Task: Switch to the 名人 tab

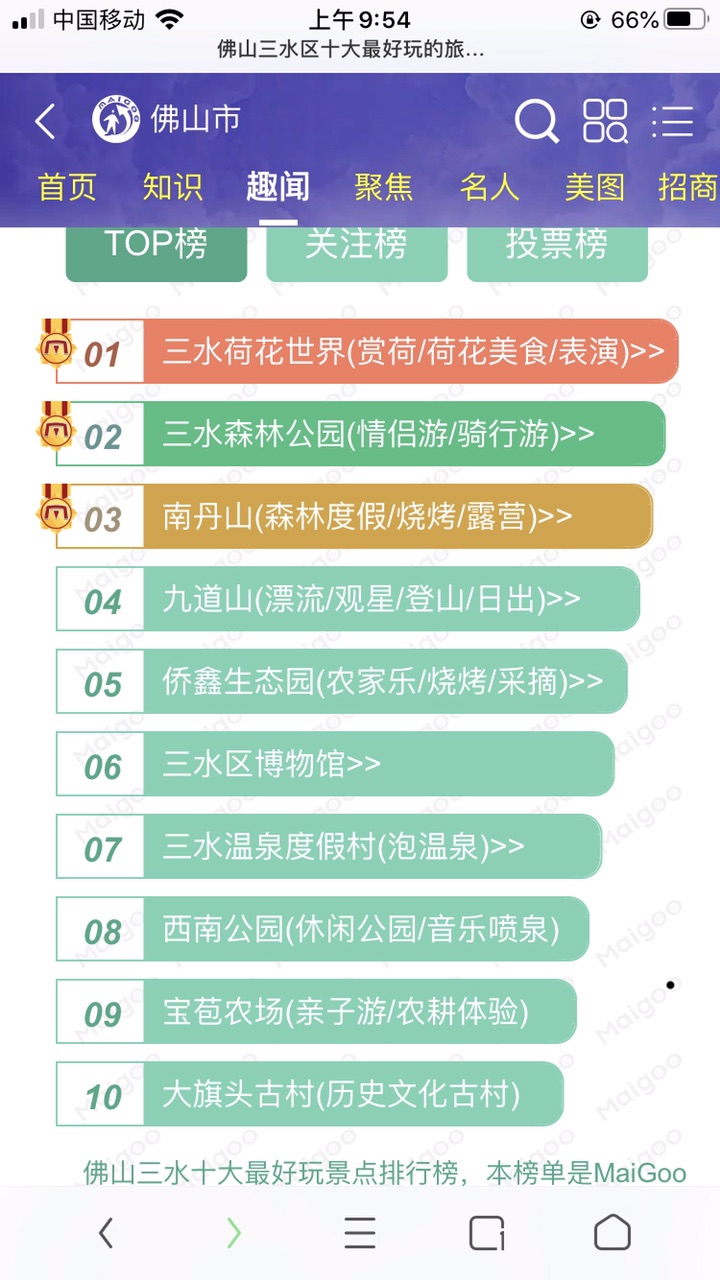Action: (489, 187)
